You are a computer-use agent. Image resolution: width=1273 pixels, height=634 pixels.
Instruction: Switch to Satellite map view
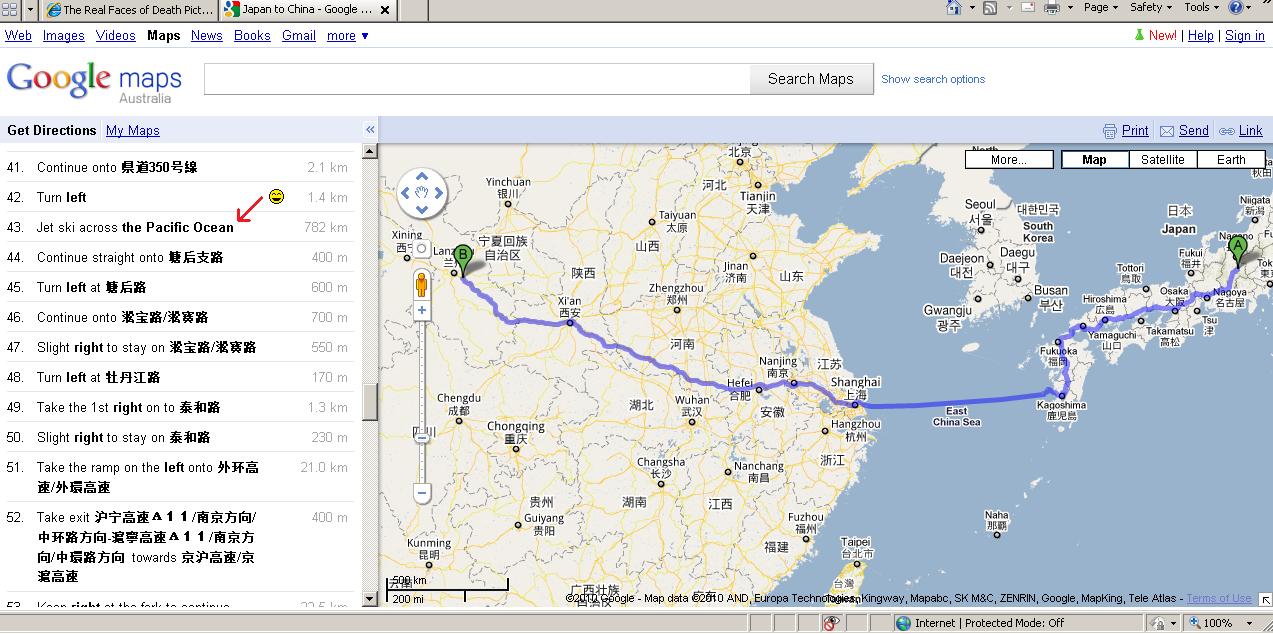pos(1162,160)
